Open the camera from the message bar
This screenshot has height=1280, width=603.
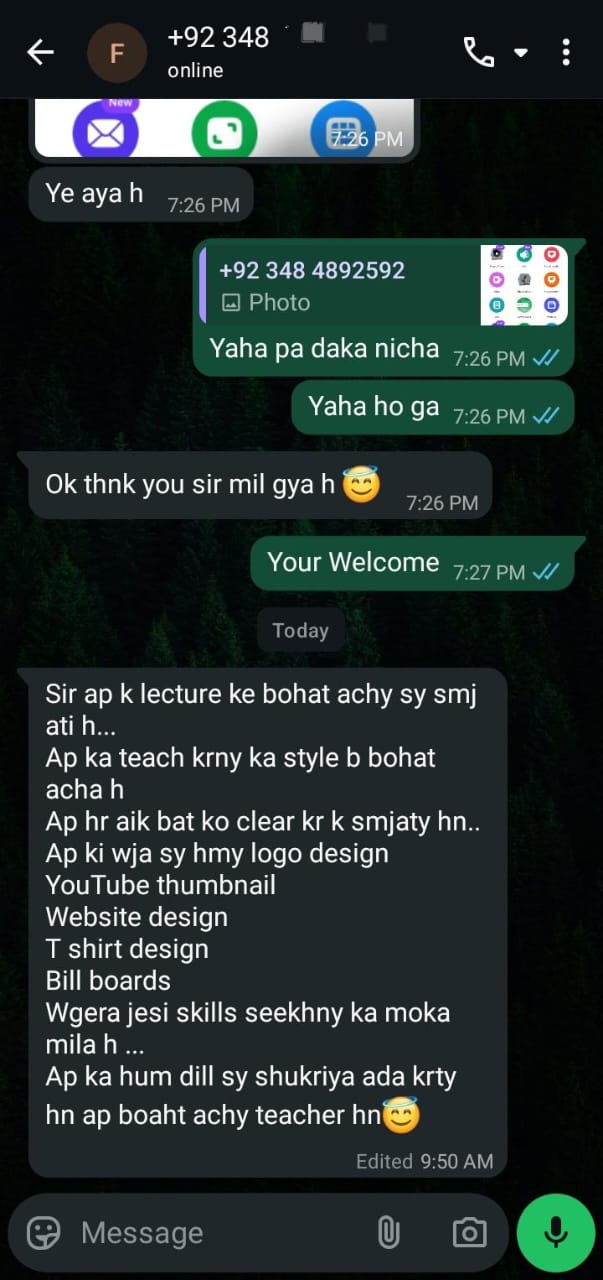[468, 1233]
